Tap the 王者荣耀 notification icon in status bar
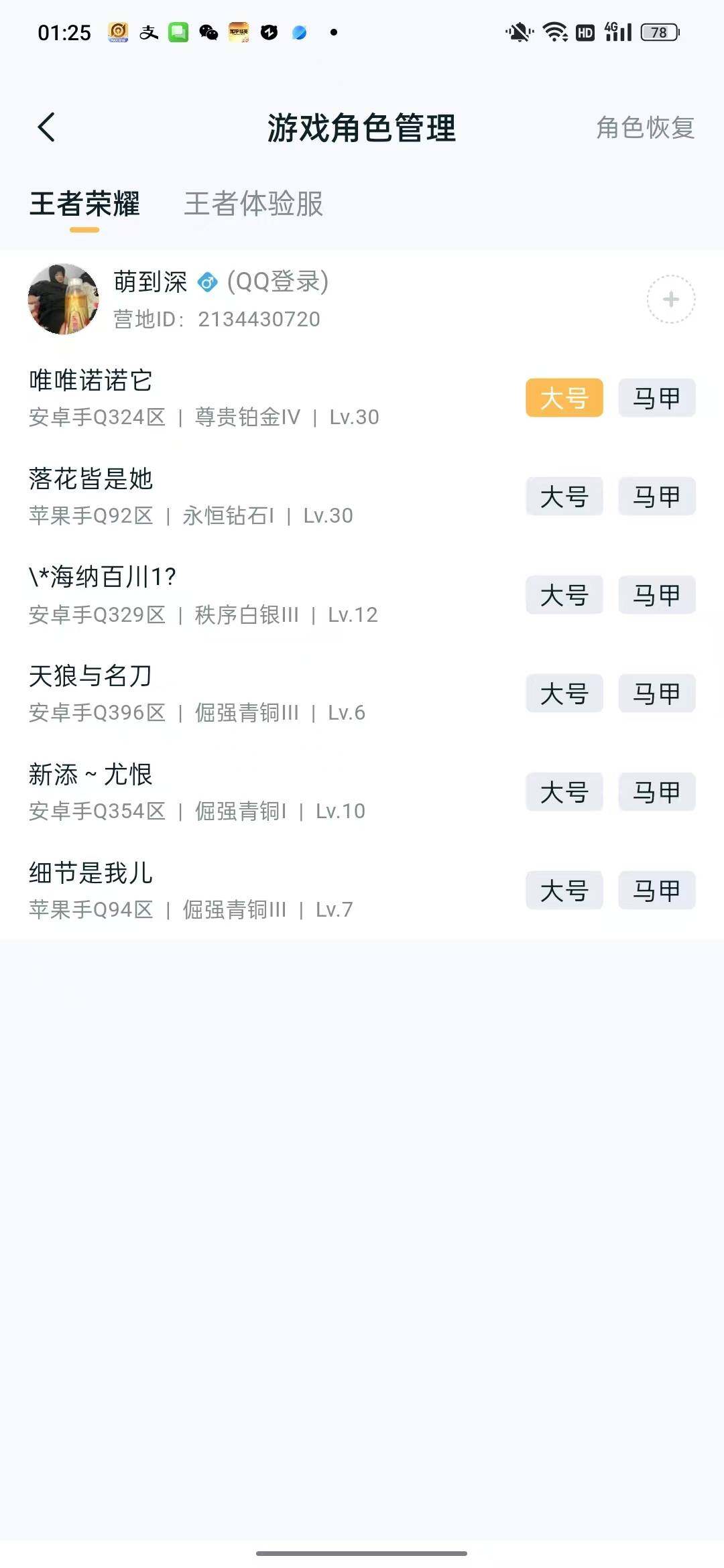The height and width of the screenshot is (1568, 724). (x=119, y=32)
